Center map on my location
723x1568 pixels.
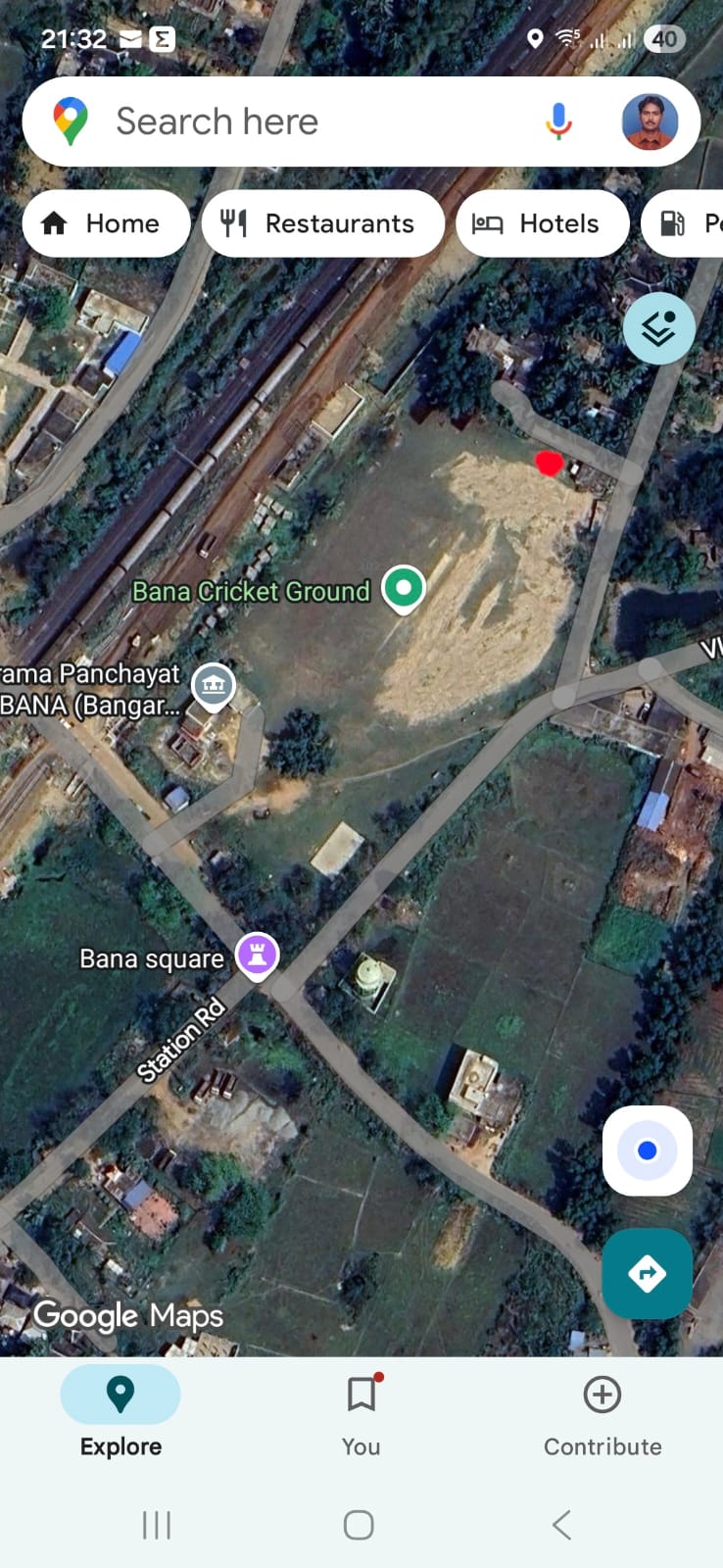(647, 1151)
